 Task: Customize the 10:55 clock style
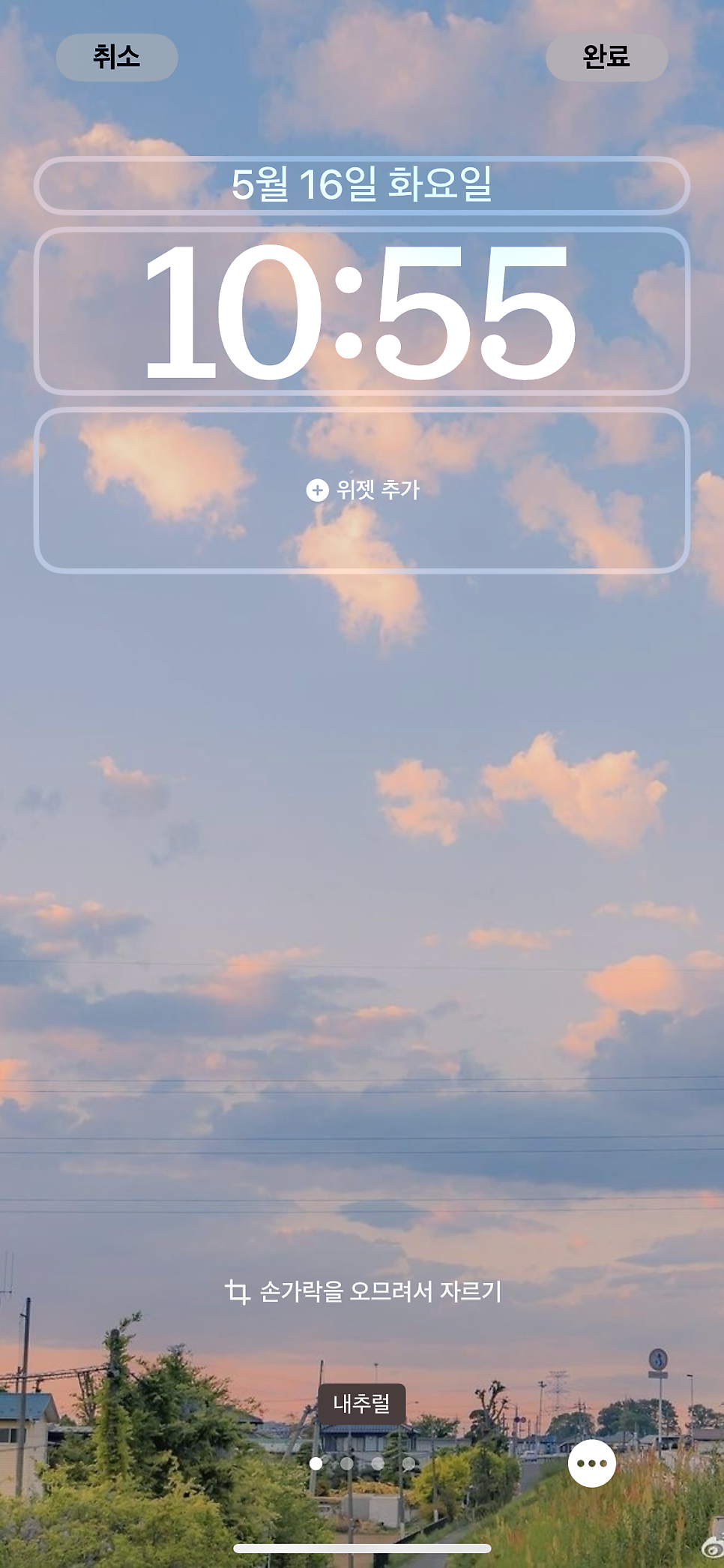point(362,311)
